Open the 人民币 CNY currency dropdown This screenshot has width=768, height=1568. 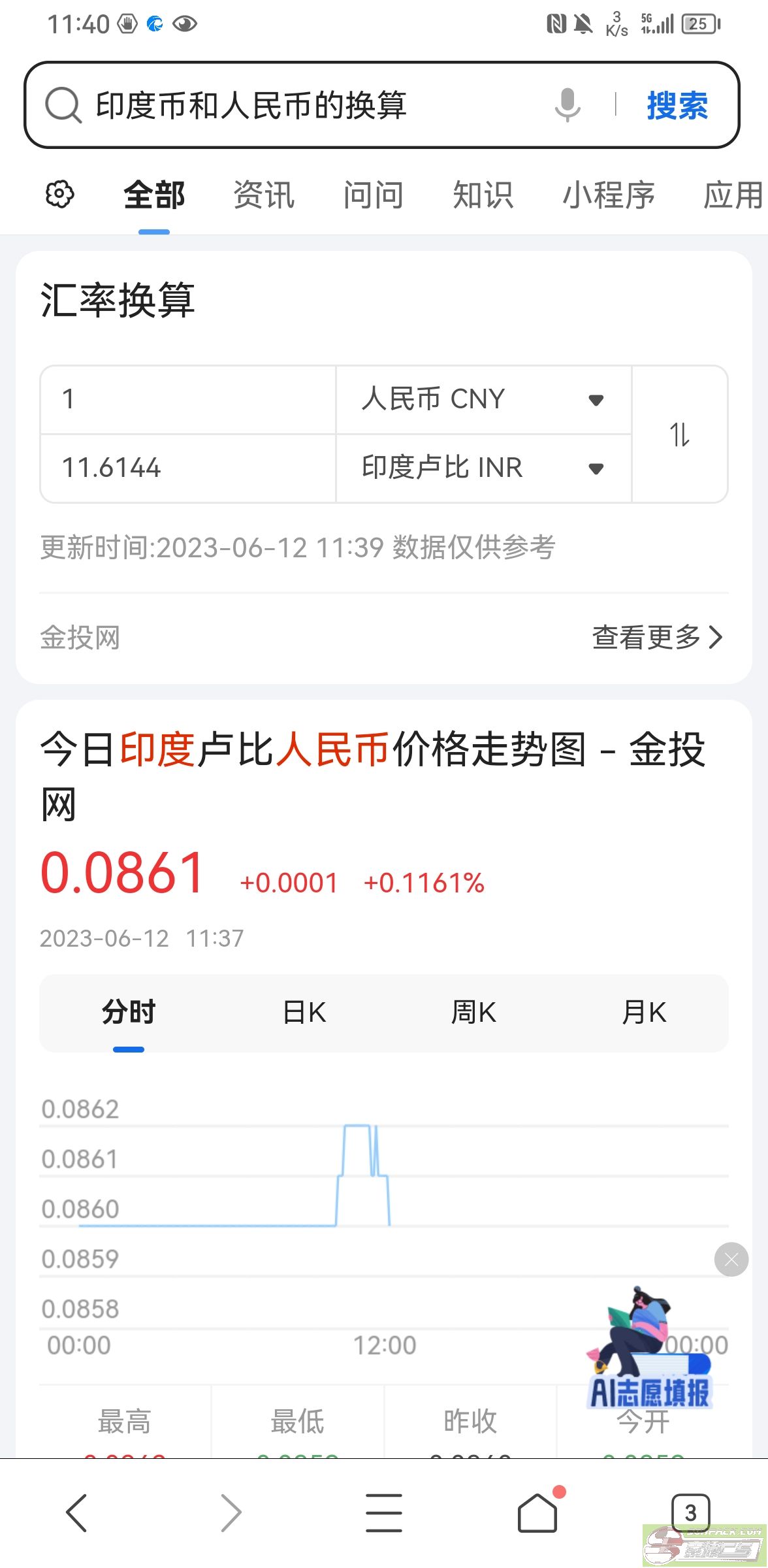[483, 399]
